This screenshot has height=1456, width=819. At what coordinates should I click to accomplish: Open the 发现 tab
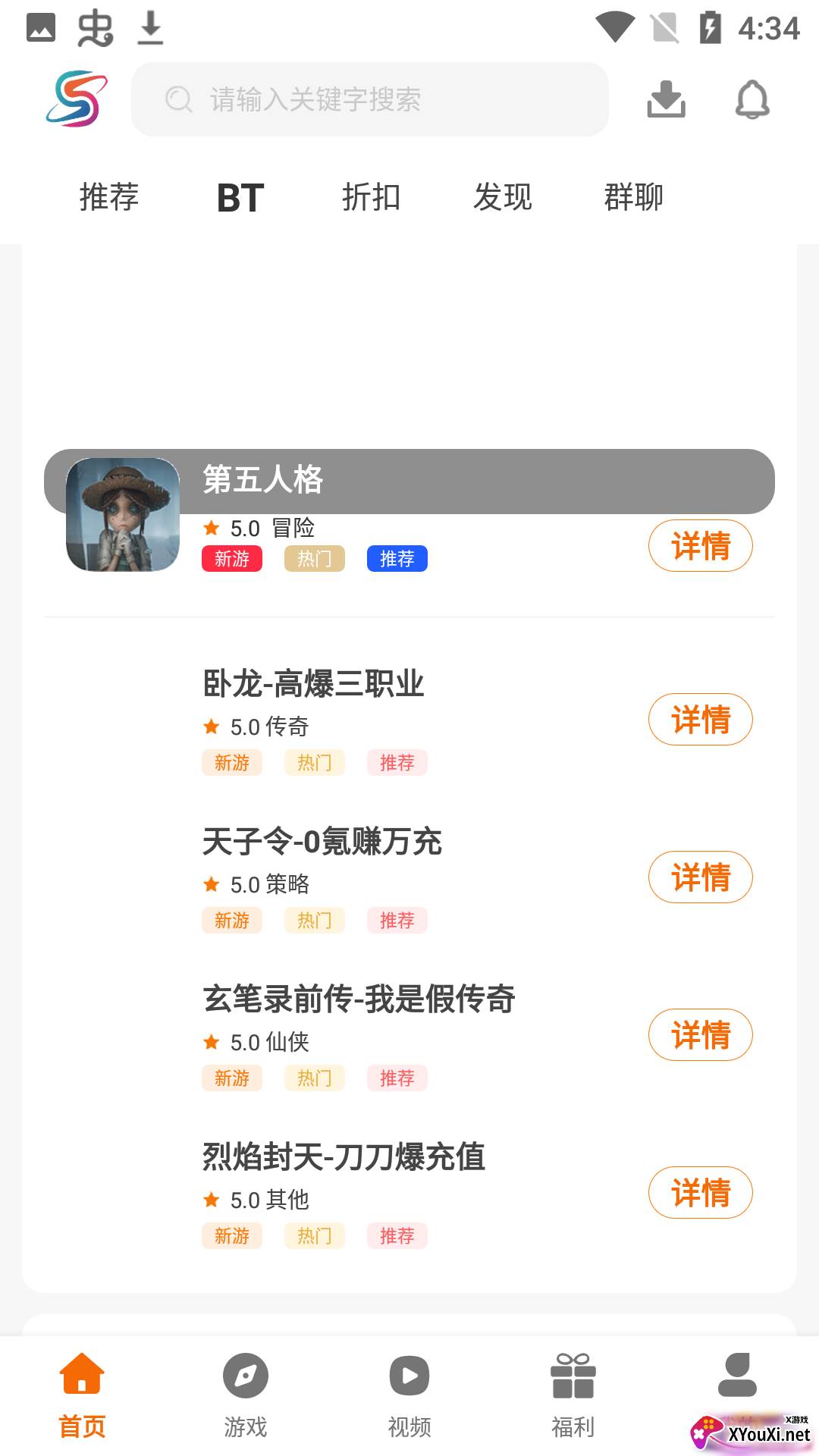pyautogui.click(x=502, y=197)
